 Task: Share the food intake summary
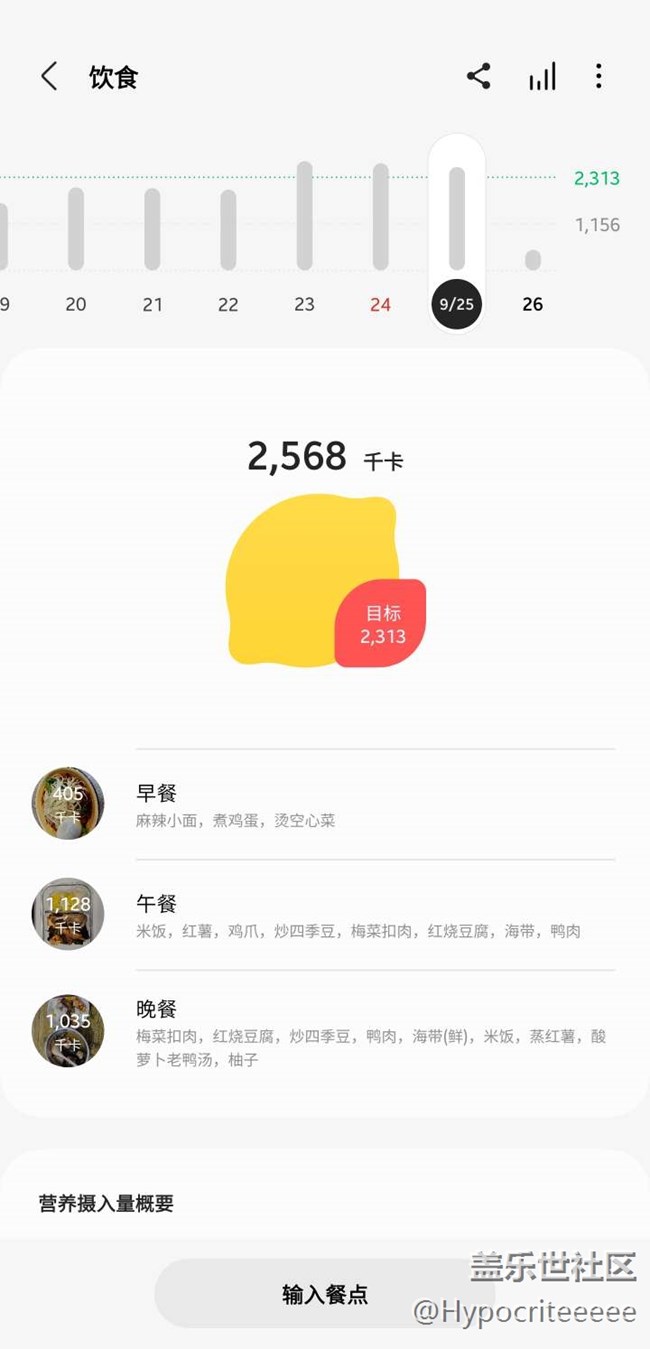click(479, 77)
